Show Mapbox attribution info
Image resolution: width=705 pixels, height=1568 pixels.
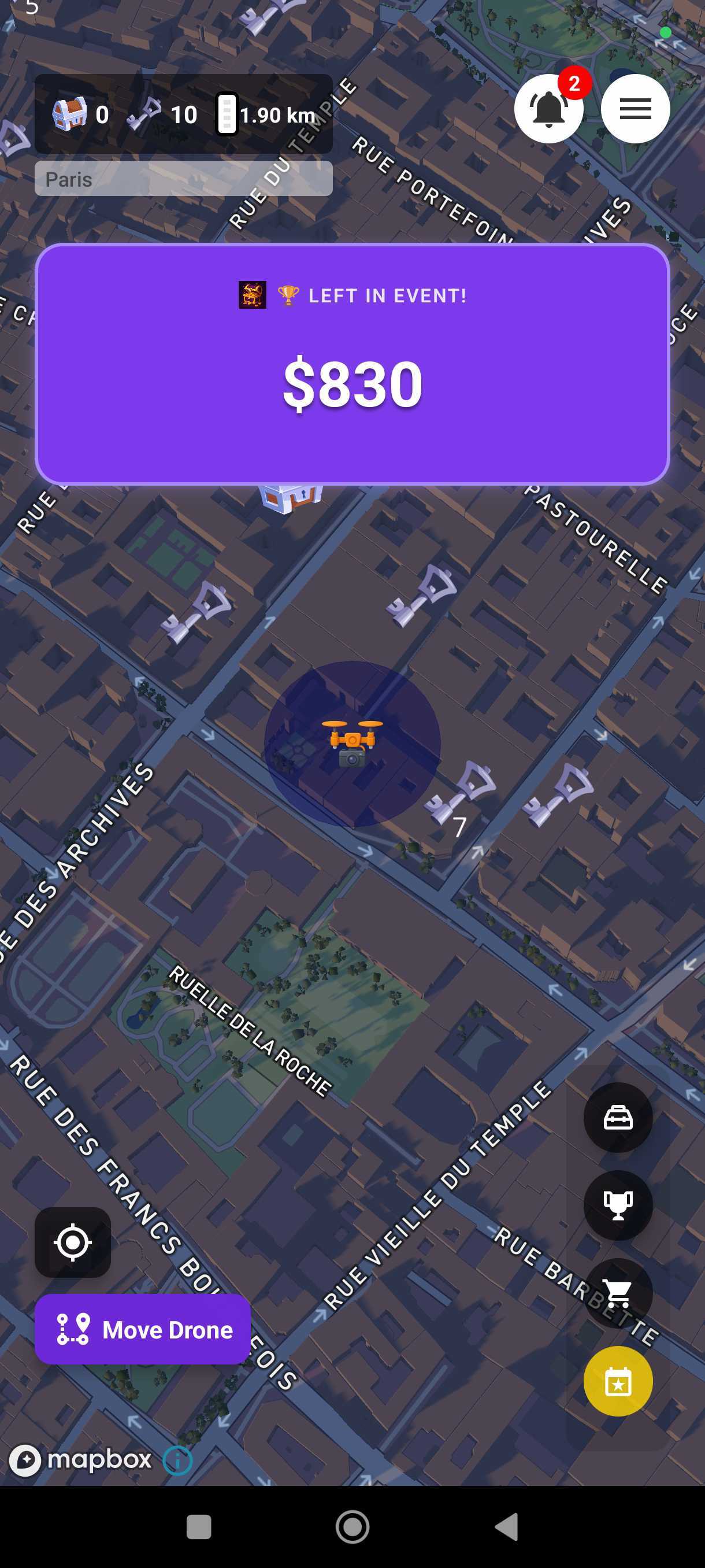177,1460
